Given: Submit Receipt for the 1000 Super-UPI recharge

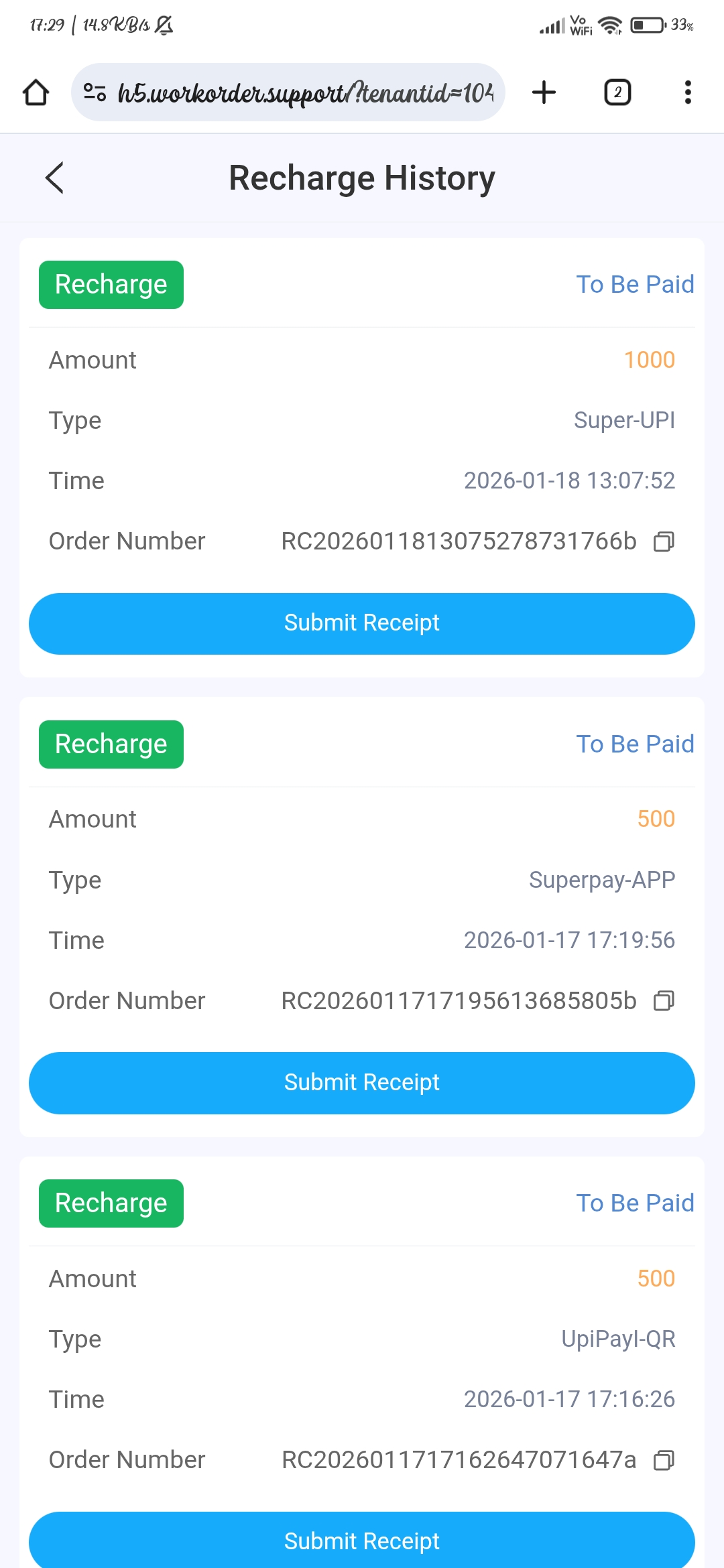Looking at the screenshot, I should coord(362,623).
